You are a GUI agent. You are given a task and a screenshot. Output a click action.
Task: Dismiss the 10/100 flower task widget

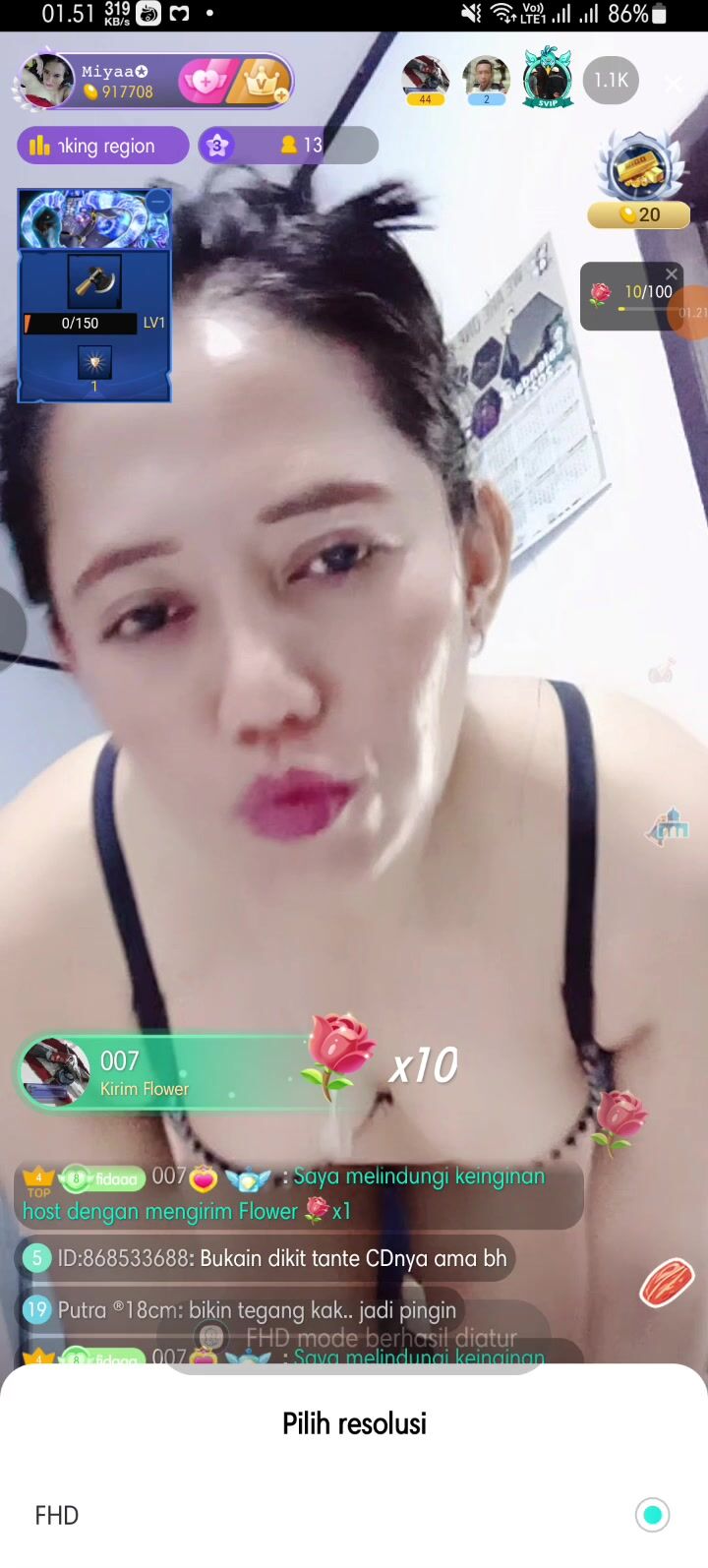[672, 273]
